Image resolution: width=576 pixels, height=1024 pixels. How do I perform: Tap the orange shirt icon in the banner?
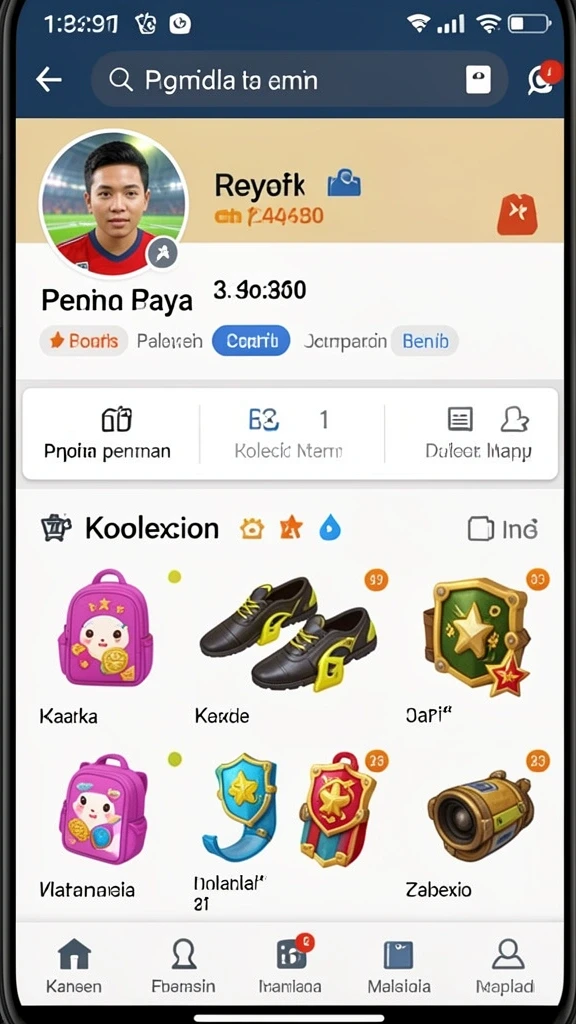pyautogui.click(x=517, y=214)
